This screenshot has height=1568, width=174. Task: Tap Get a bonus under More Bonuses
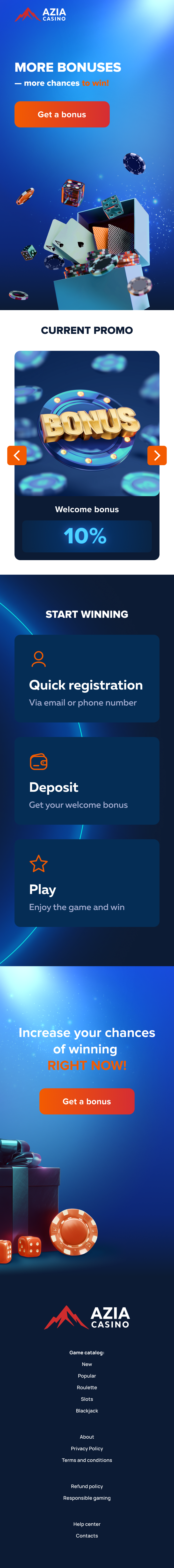(62, 114)
